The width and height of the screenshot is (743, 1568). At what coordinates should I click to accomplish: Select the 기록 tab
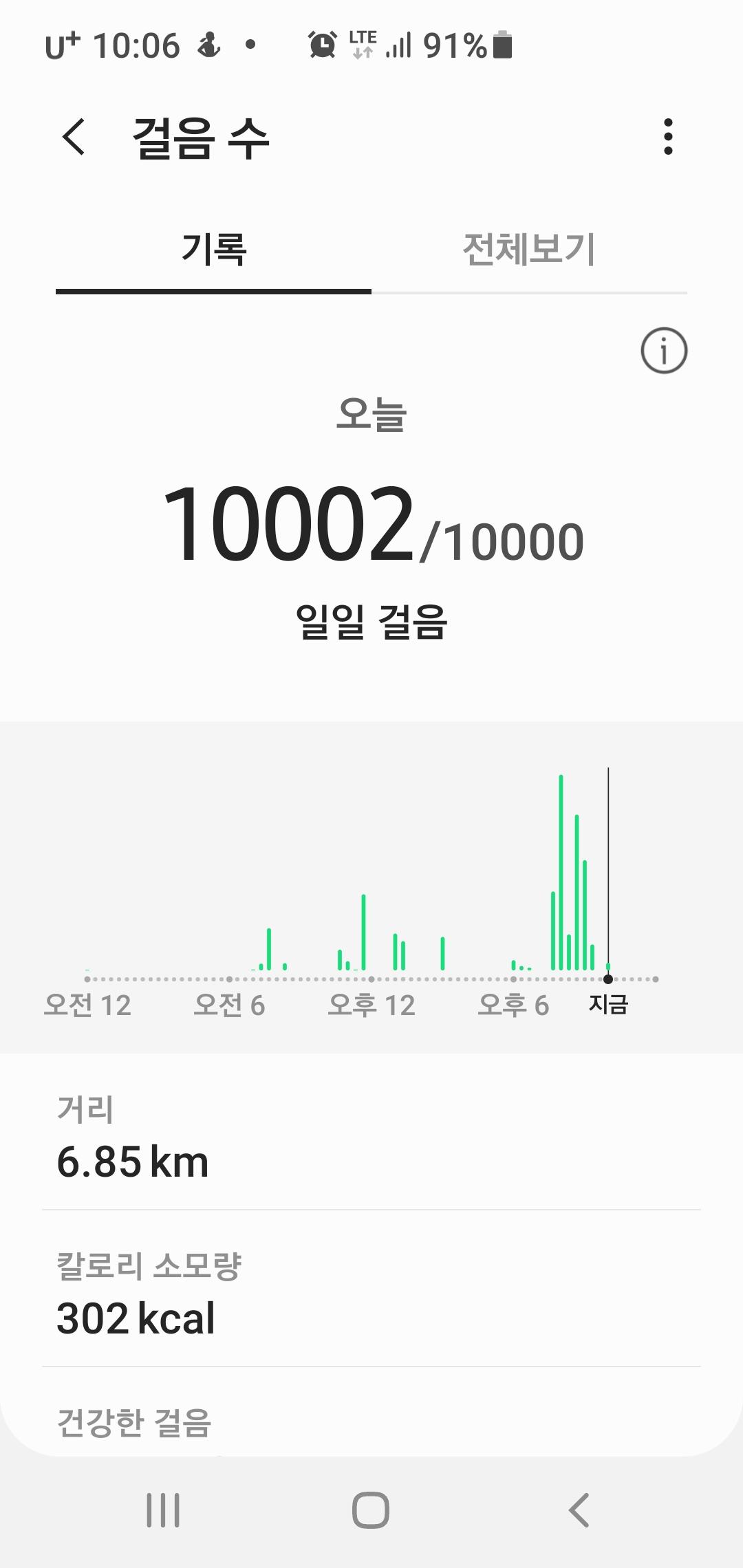coord(214,250)
